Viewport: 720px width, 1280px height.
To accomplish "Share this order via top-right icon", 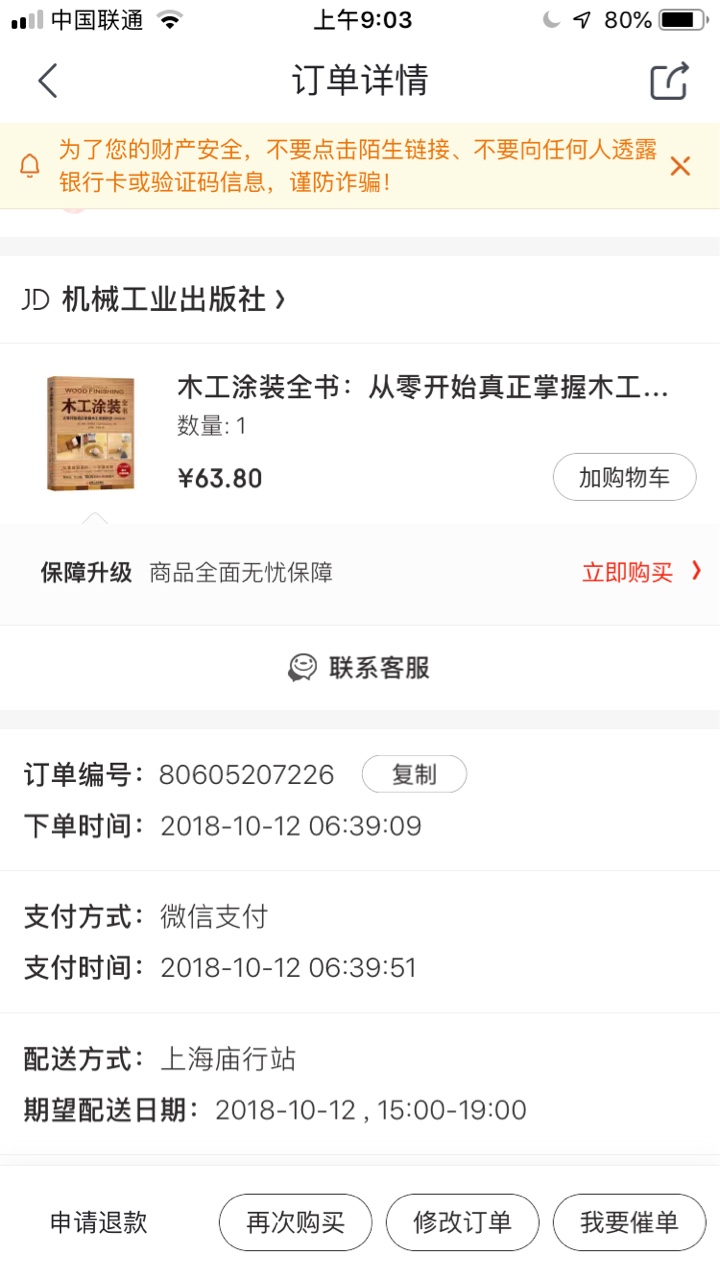I will [669, 81].
